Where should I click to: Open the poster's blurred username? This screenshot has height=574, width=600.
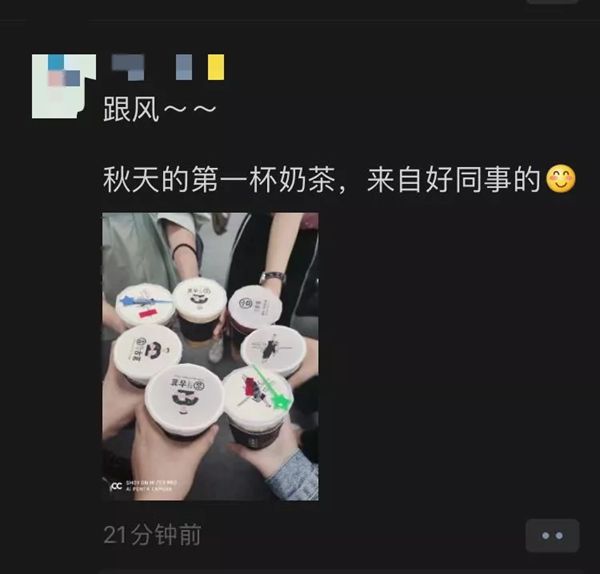pyautogui.click(x=167, y=68)
